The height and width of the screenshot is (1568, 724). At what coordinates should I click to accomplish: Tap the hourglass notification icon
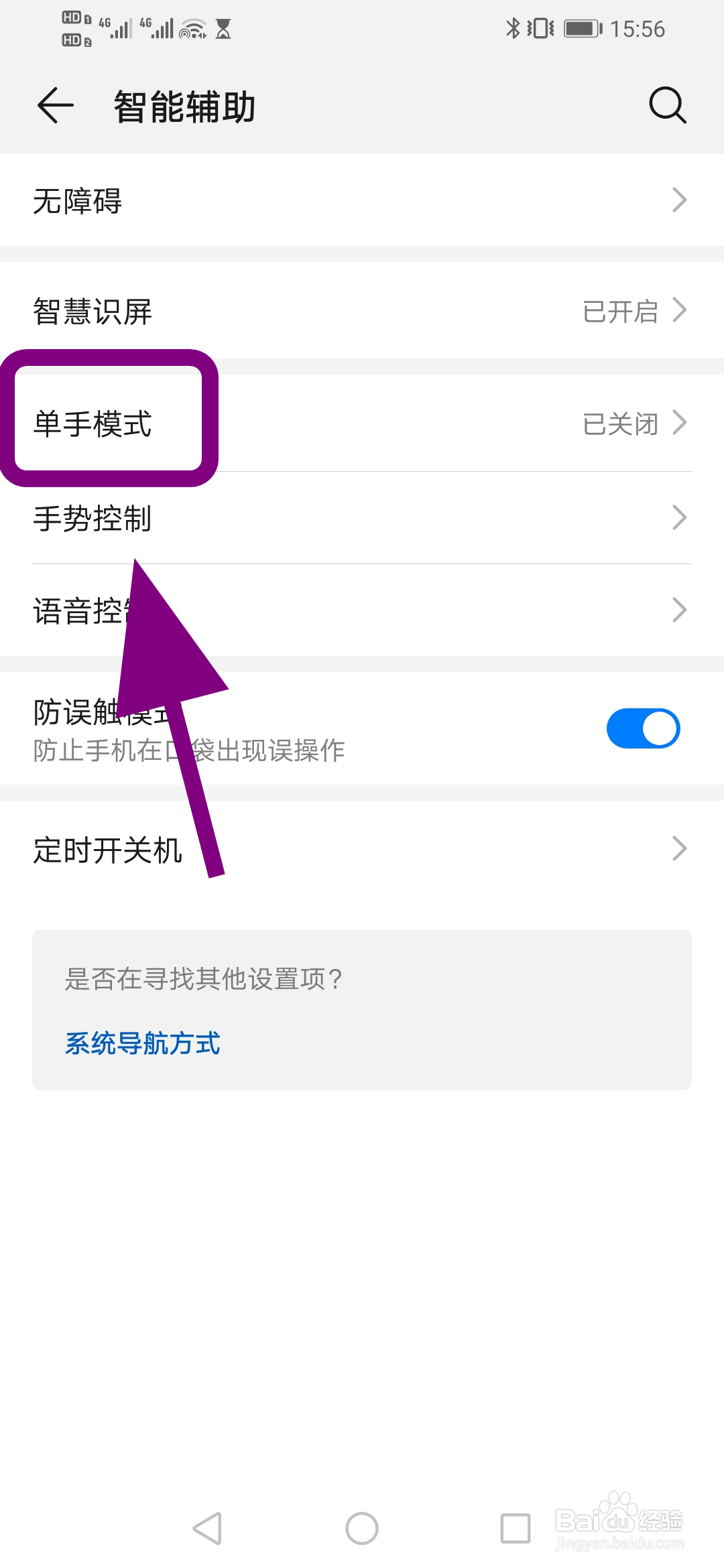pyautogui.click(x=224, y=28)
